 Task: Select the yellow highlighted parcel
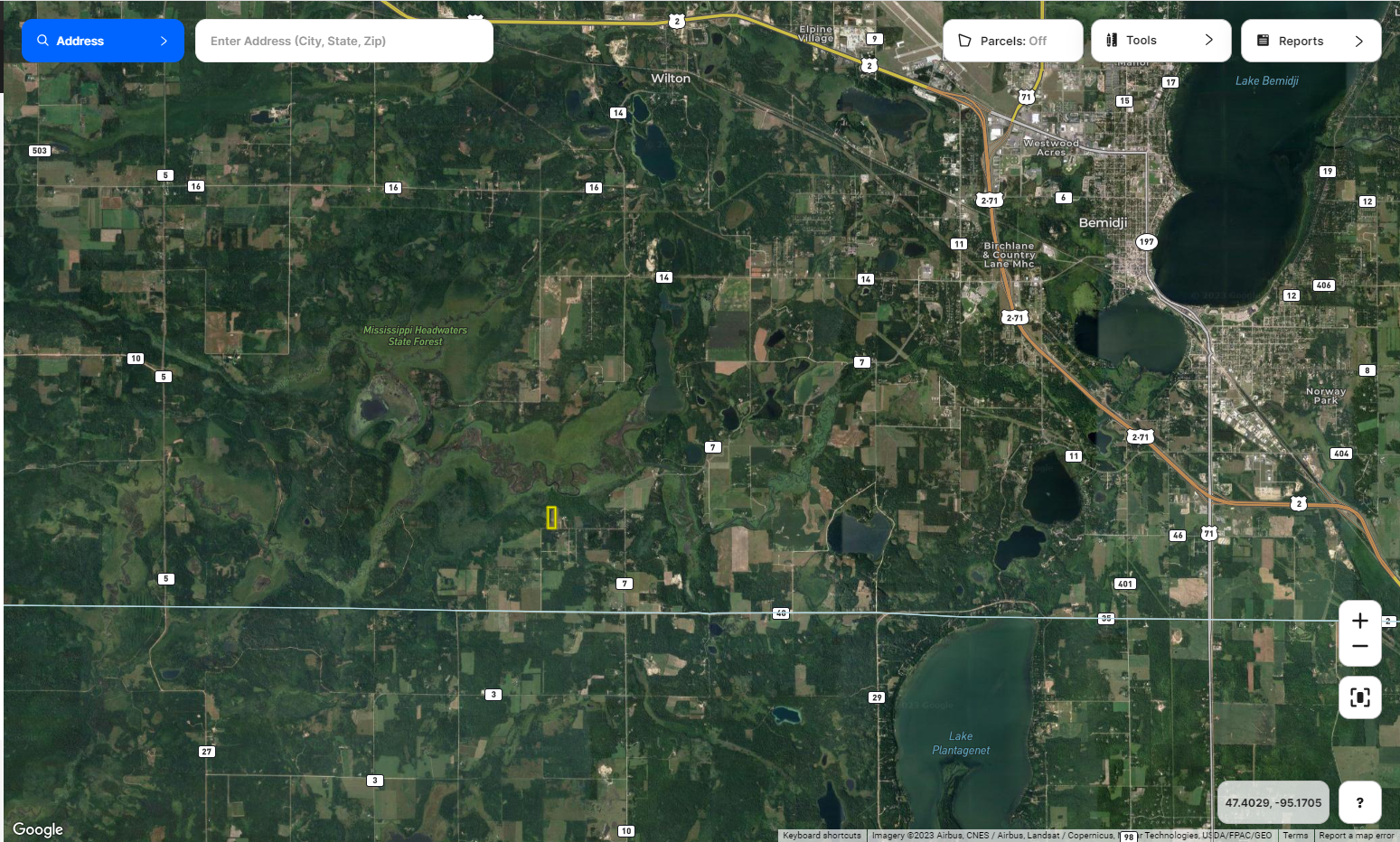(551, 518)
